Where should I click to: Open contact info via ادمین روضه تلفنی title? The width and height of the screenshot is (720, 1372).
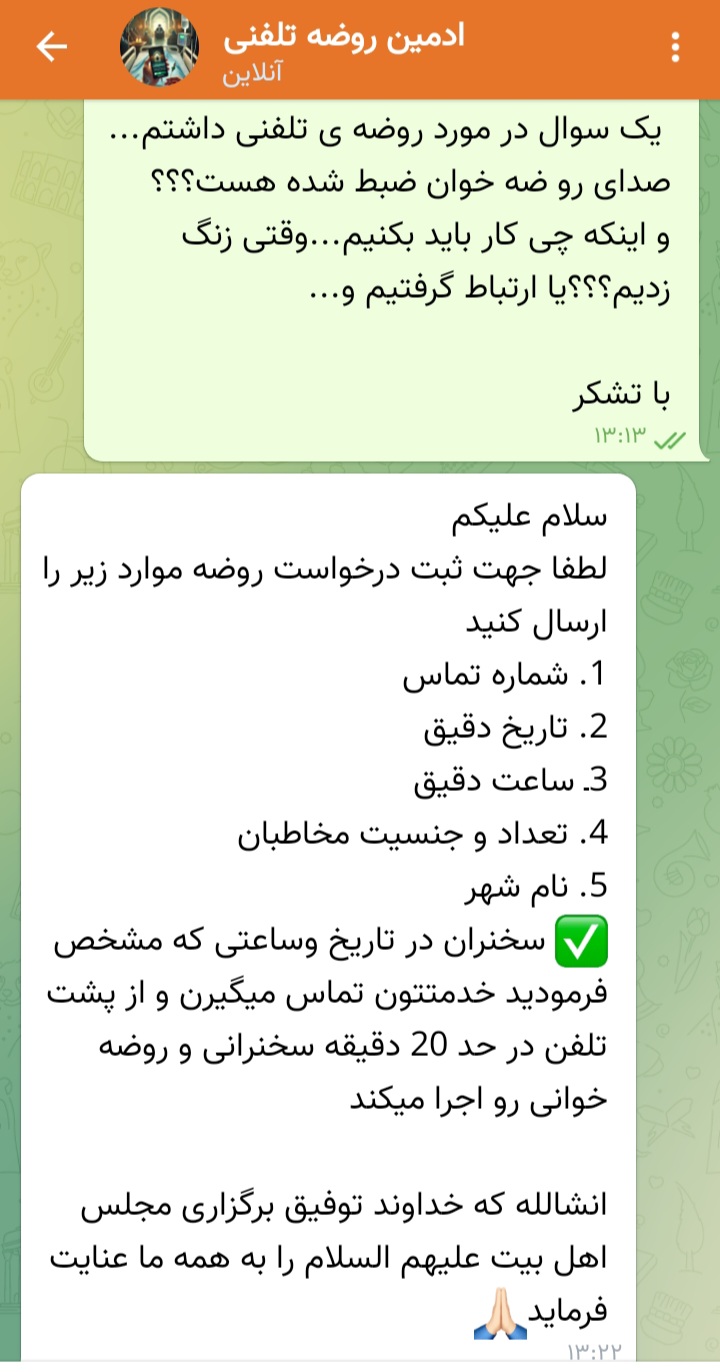pyautogui.click(x=343, y=38)
